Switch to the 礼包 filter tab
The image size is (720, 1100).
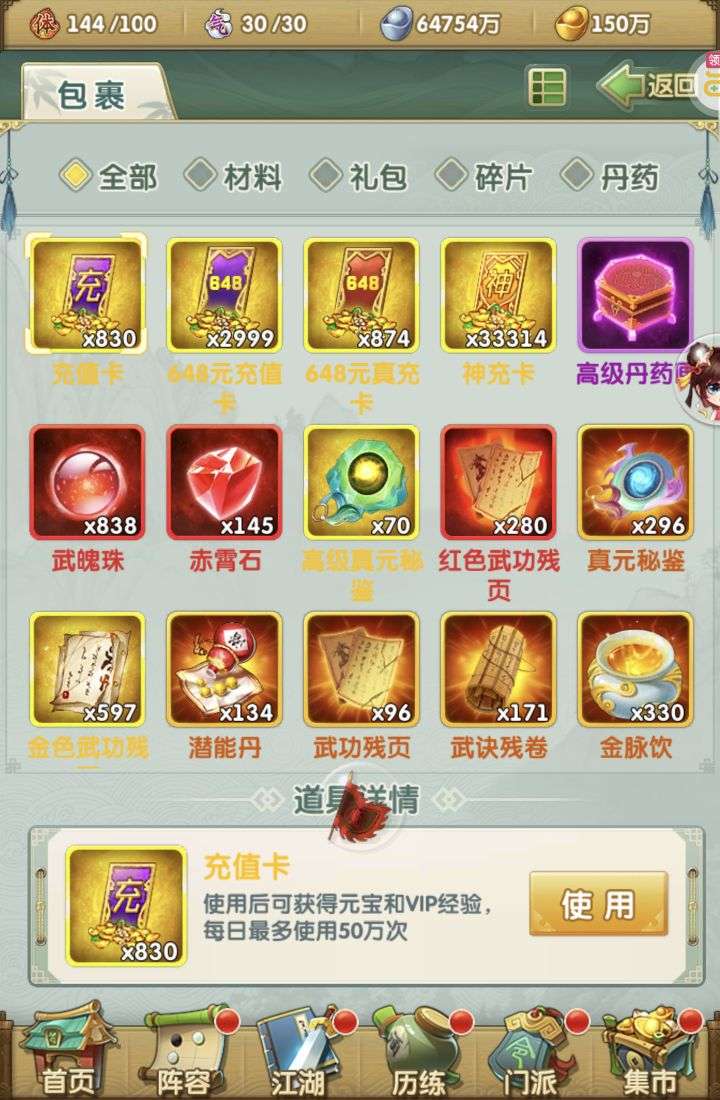click(x=361, y=177)
